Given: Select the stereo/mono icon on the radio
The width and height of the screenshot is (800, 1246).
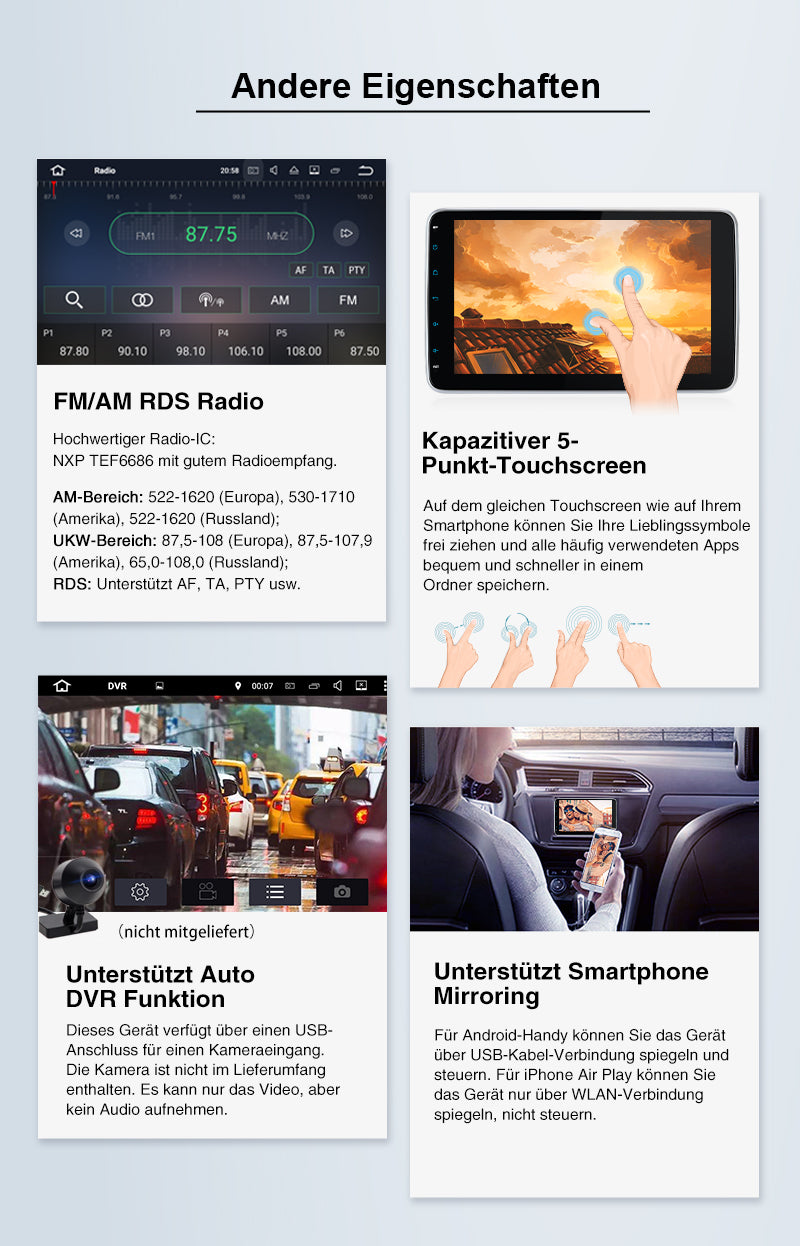Looking at the screenshot, I should coord(142,300).
